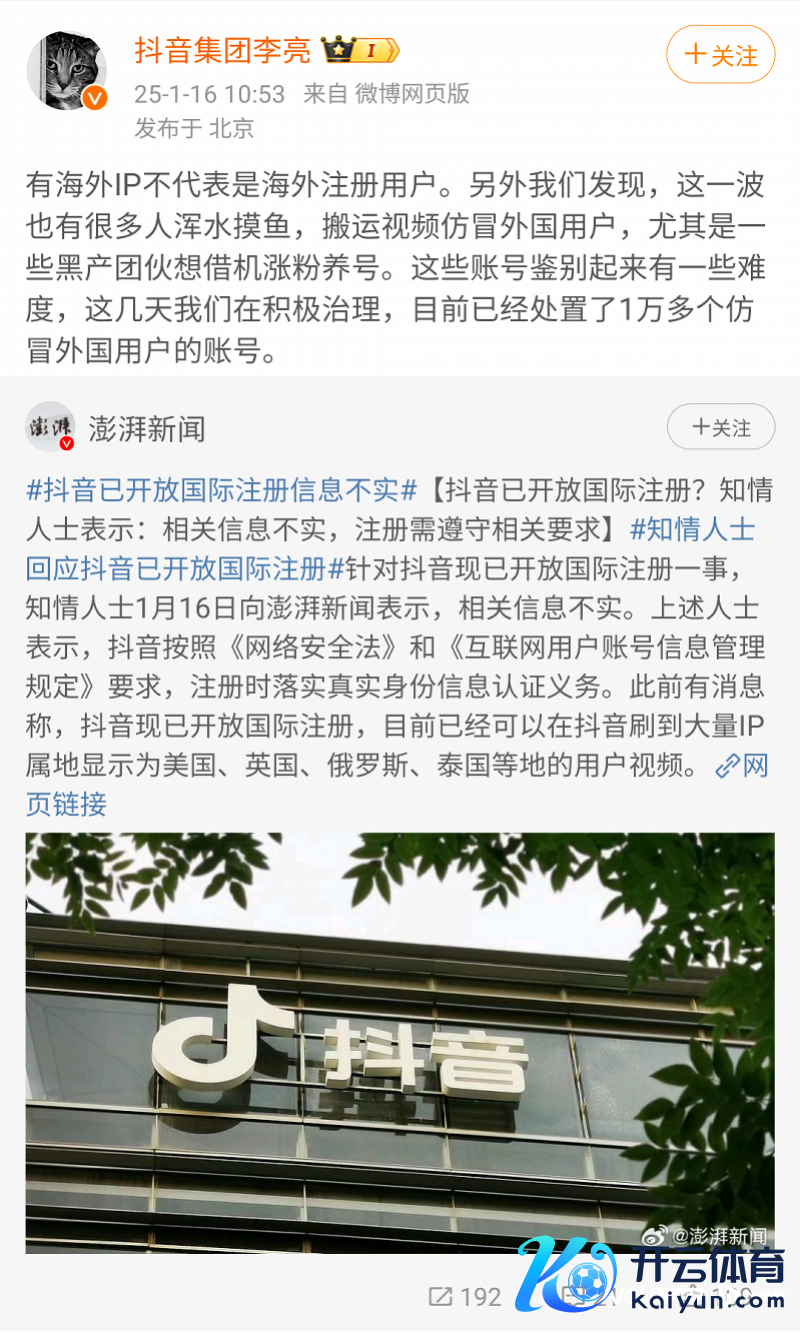This screenshot has height=1334, width=800.
Task: Follow 澎湃新闻 with its 关注 button
Action: [x=721, y=428]
